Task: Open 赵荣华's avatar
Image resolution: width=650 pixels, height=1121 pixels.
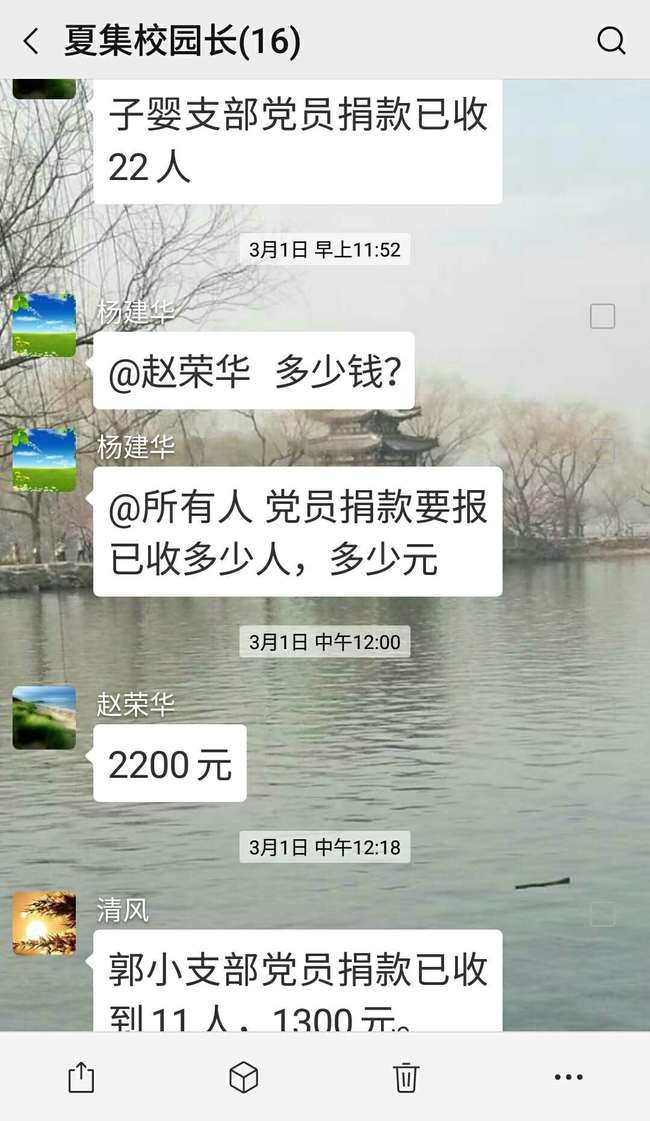Action: pos(44,718)
